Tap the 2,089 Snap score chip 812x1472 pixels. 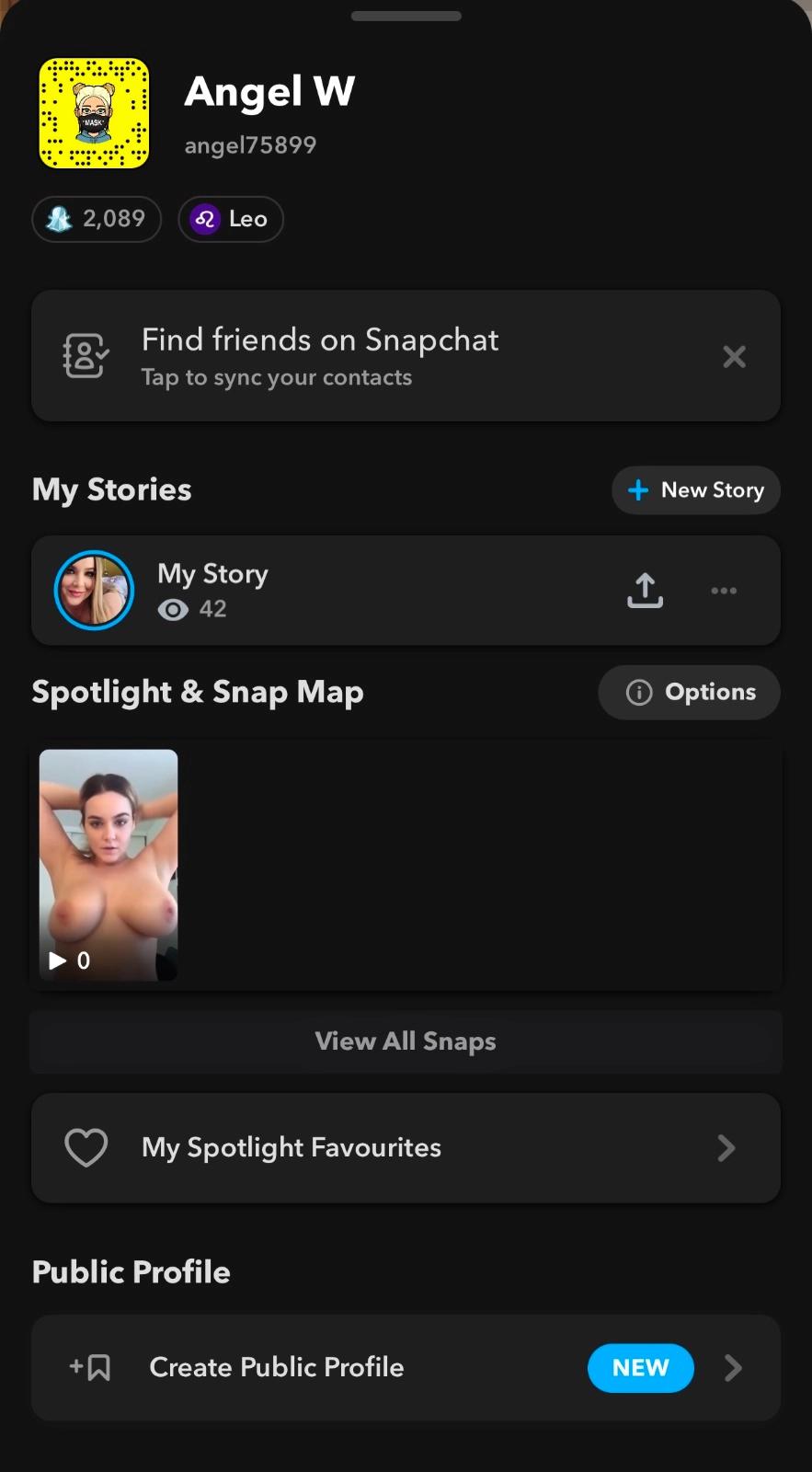97,219
